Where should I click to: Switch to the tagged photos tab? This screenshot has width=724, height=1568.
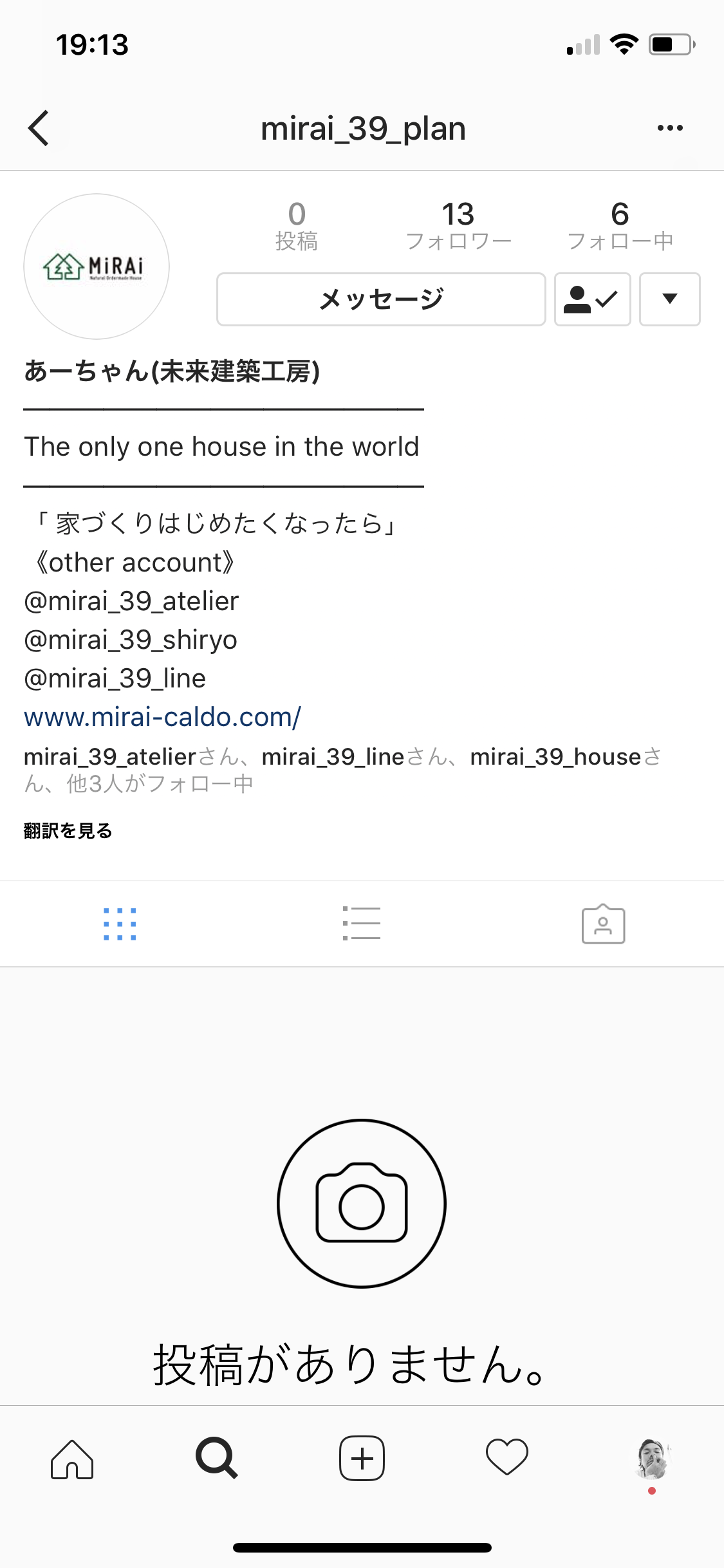(x=603, y=924)
